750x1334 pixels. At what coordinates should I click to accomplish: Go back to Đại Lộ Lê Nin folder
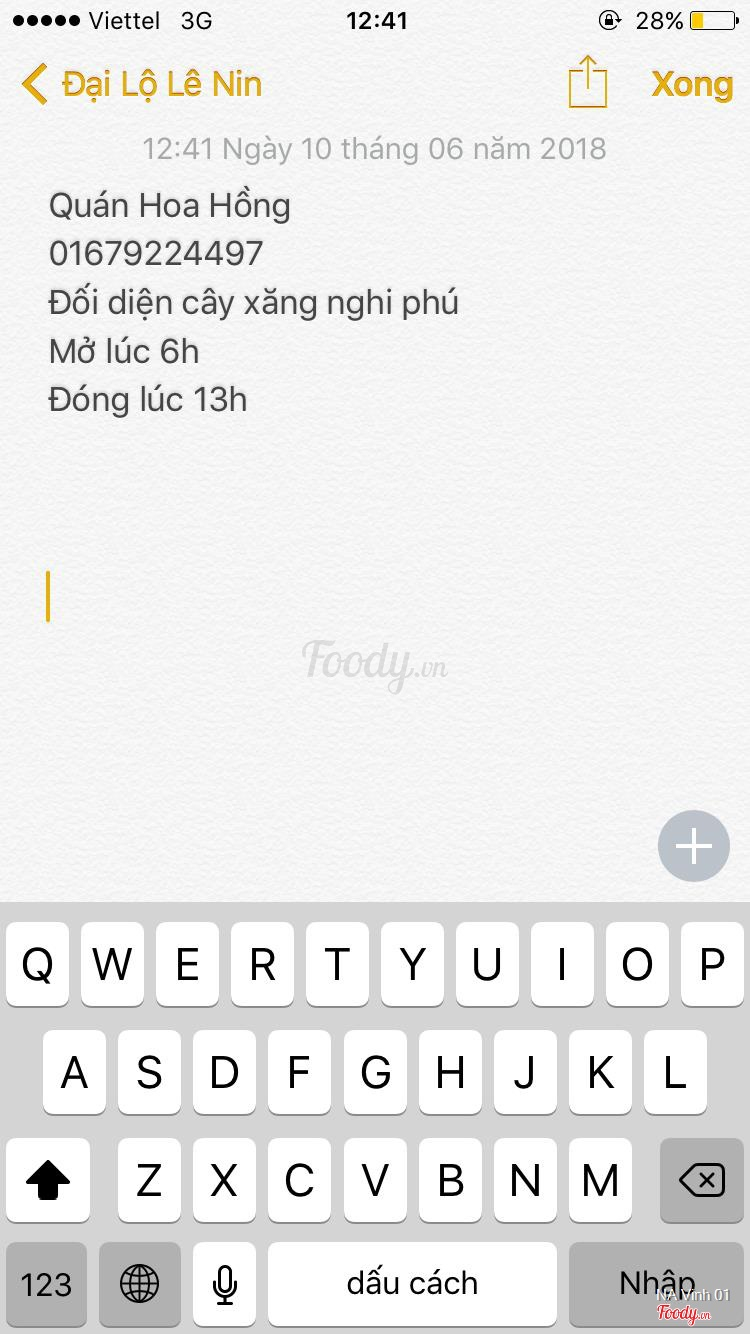142,84
